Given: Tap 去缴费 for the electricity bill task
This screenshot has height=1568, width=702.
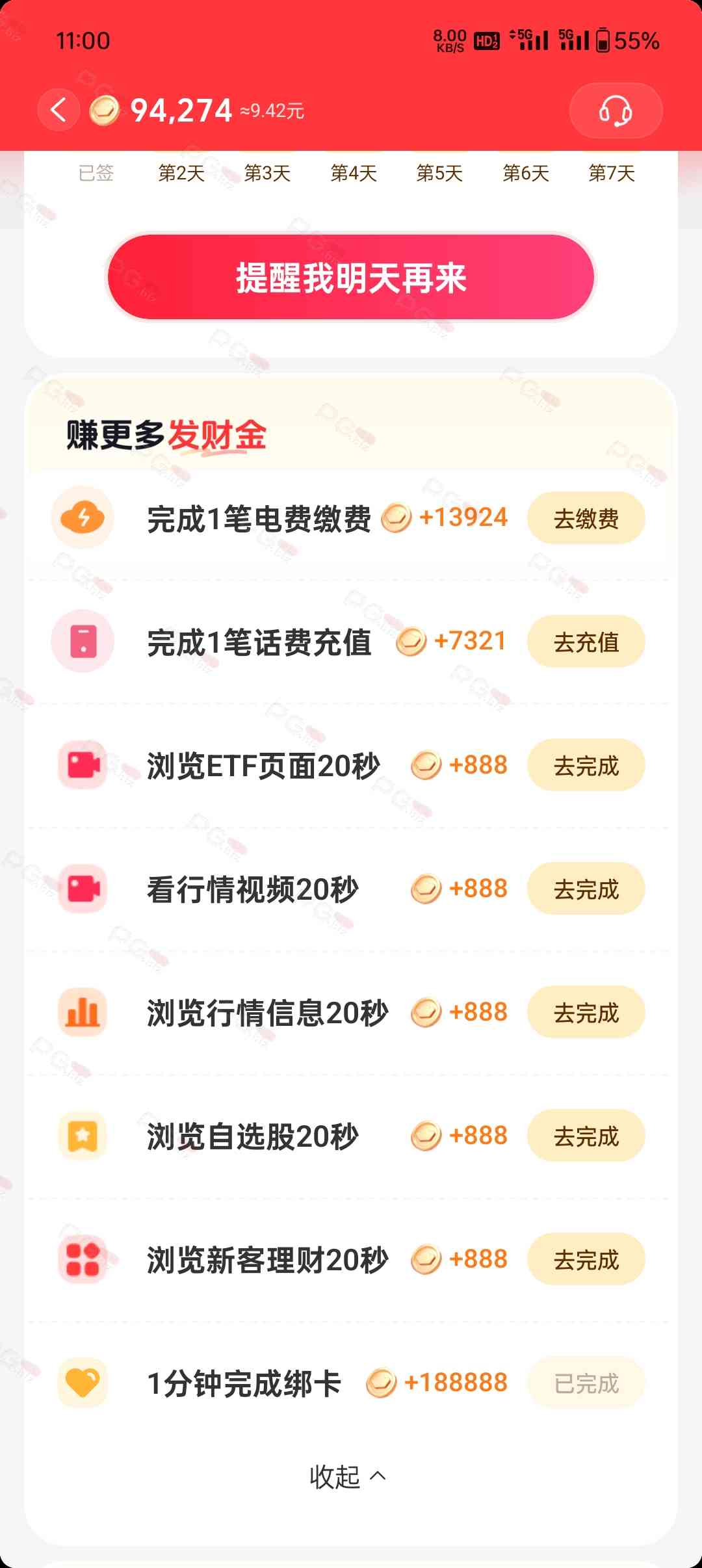Looking at the screenshot, I should (x=586, y=518).
